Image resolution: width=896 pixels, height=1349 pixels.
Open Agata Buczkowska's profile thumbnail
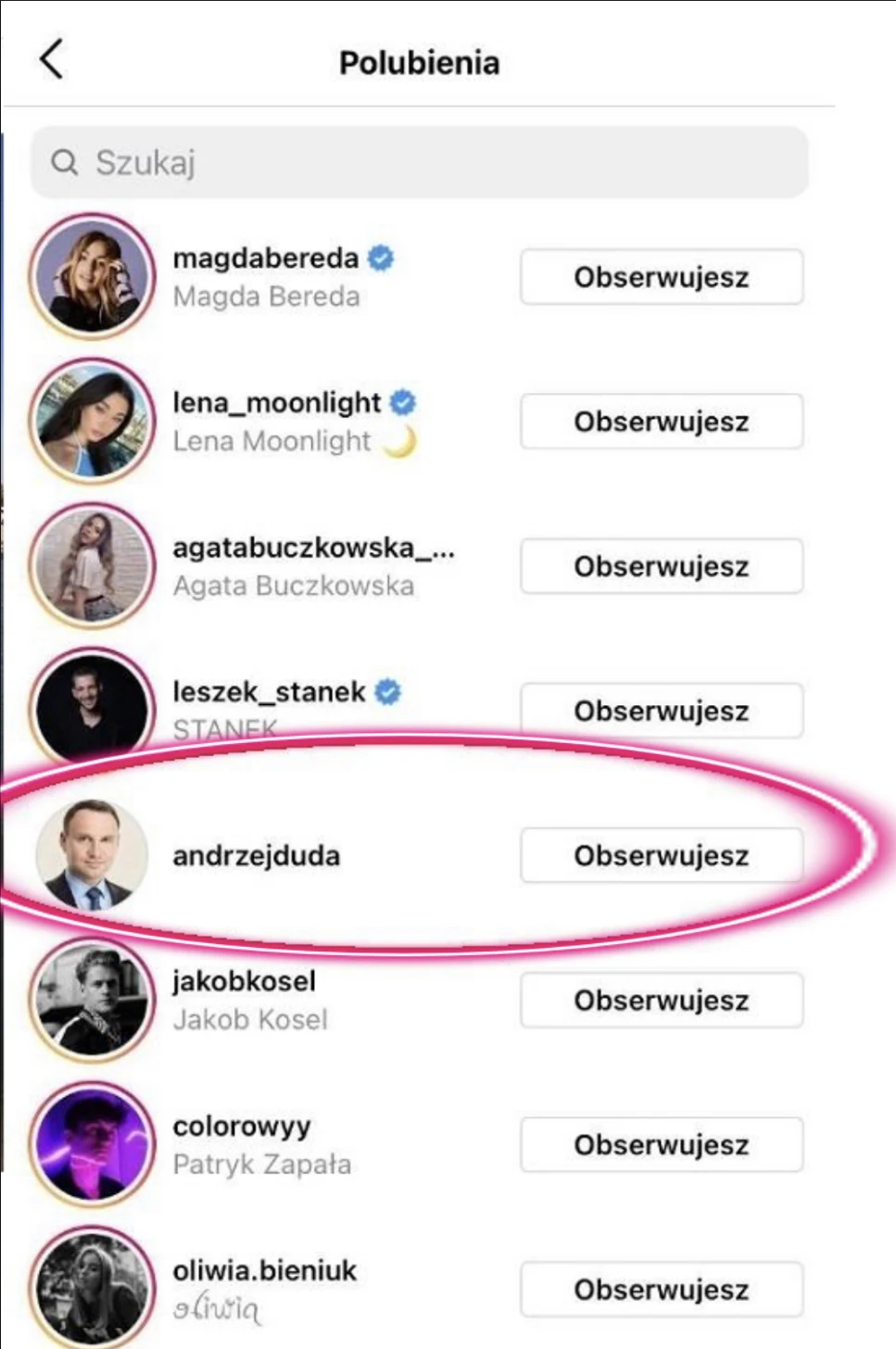tap(93, 566)
